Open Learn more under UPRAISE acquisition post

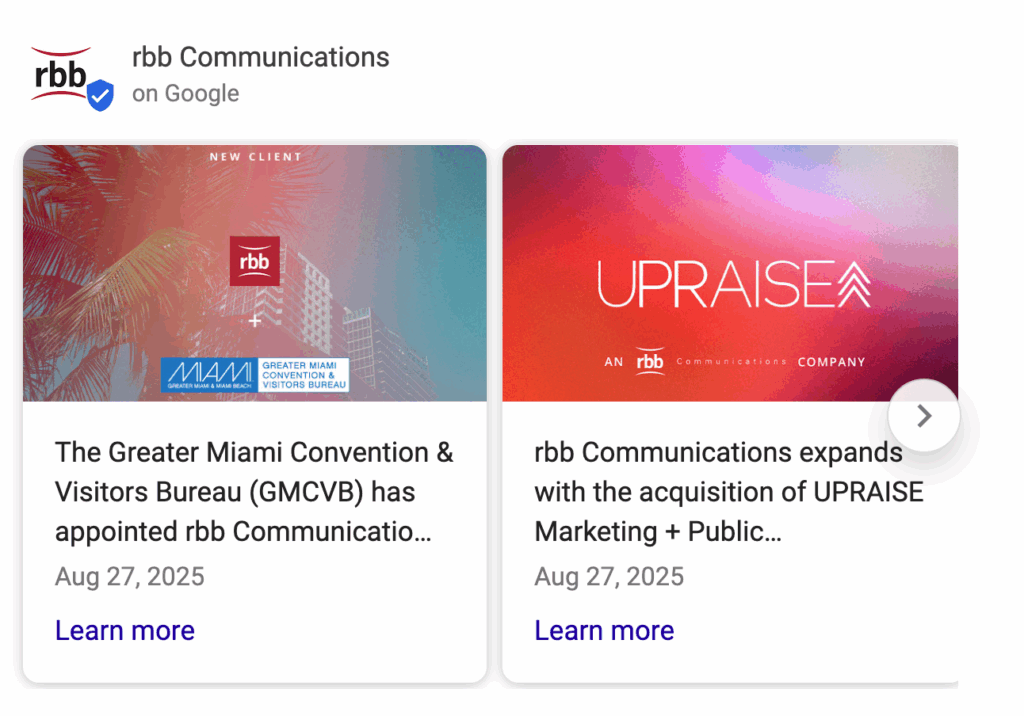(604, 630)
